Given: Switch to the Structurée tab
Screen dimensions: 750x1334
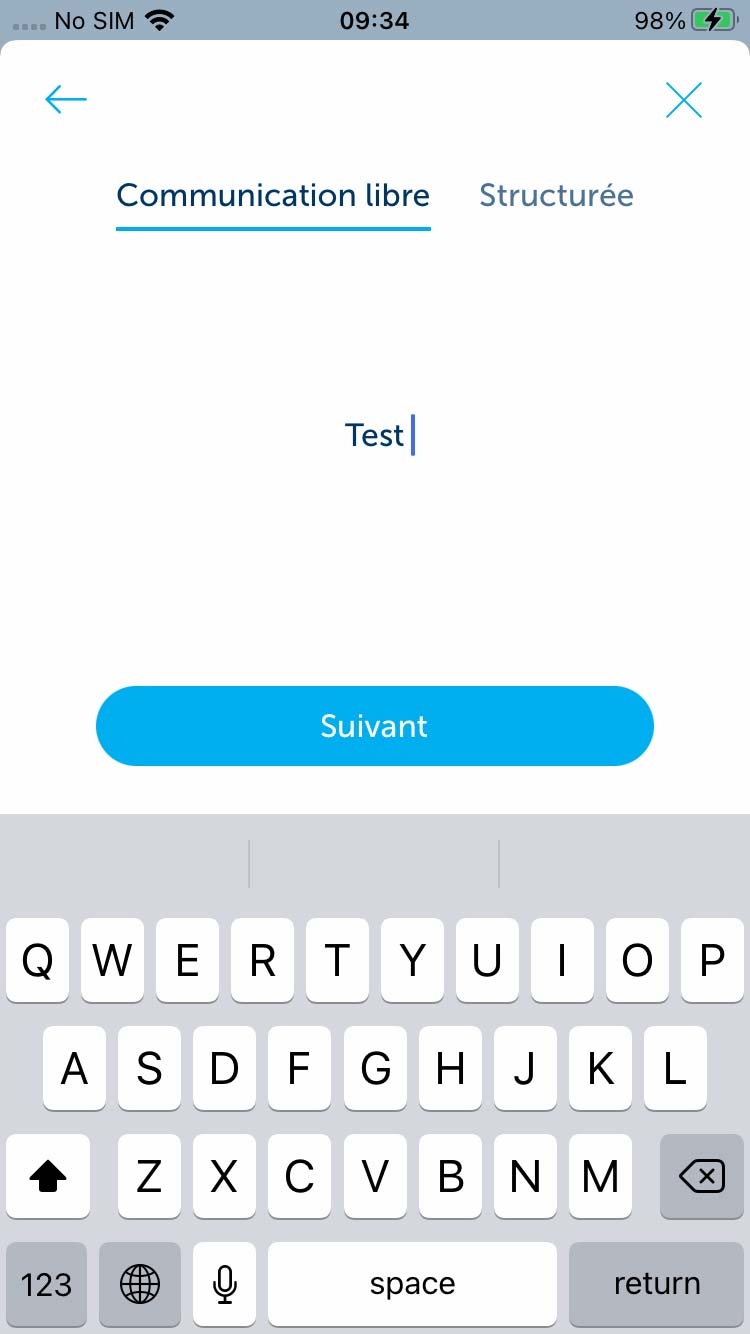Looking at the screenshot, I should (556, 195).
